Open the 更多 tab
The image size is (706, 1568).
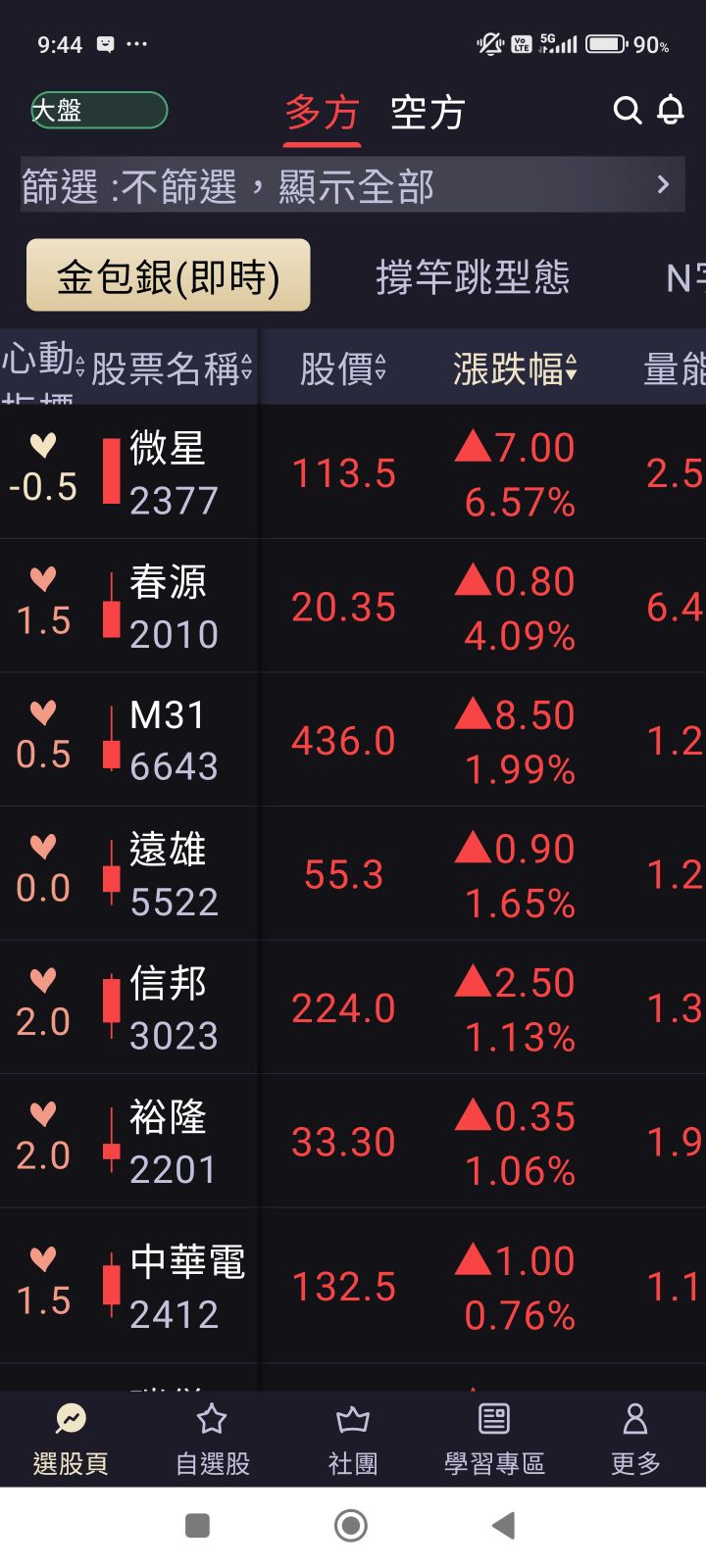(x=635, y=1439)
